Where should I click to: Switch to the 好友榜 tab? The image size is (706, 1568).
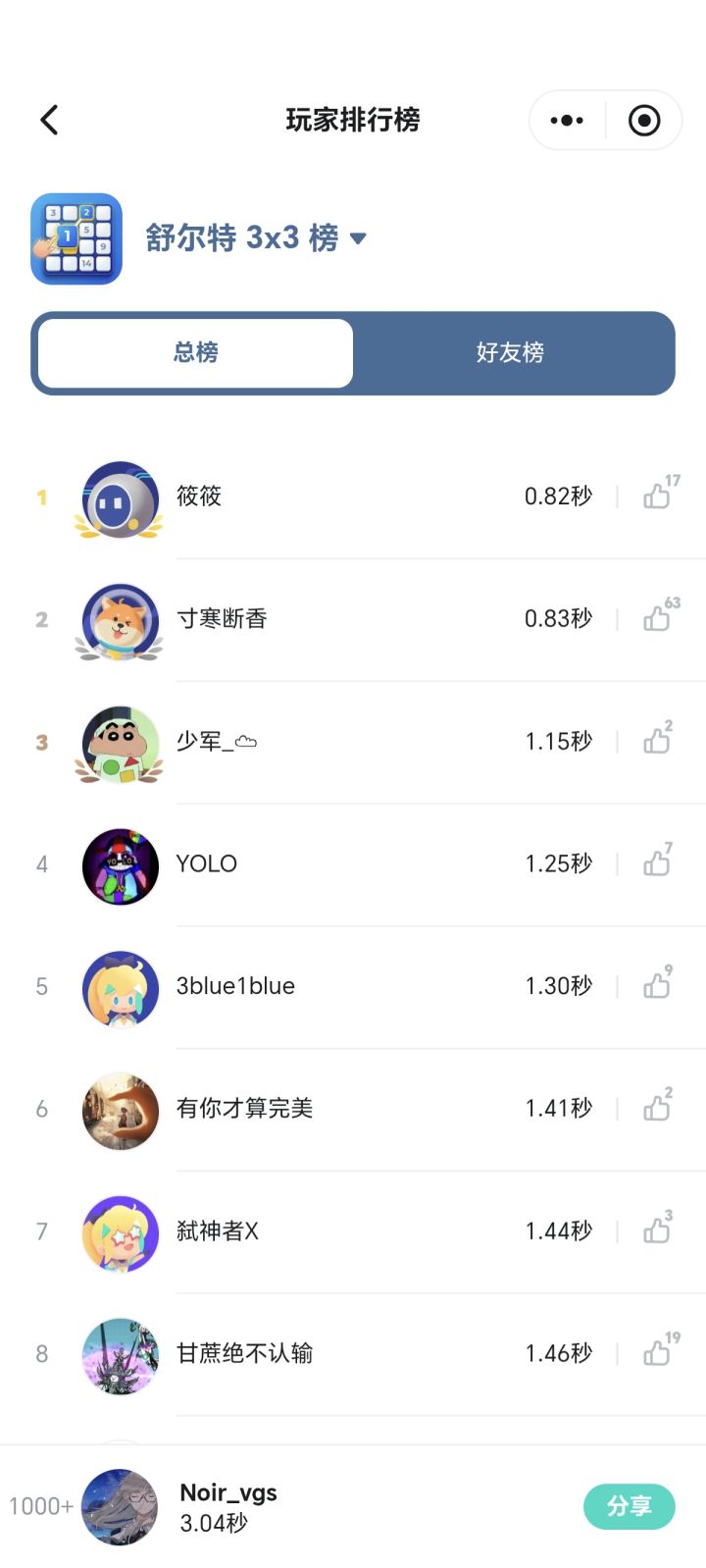point(510,352)
